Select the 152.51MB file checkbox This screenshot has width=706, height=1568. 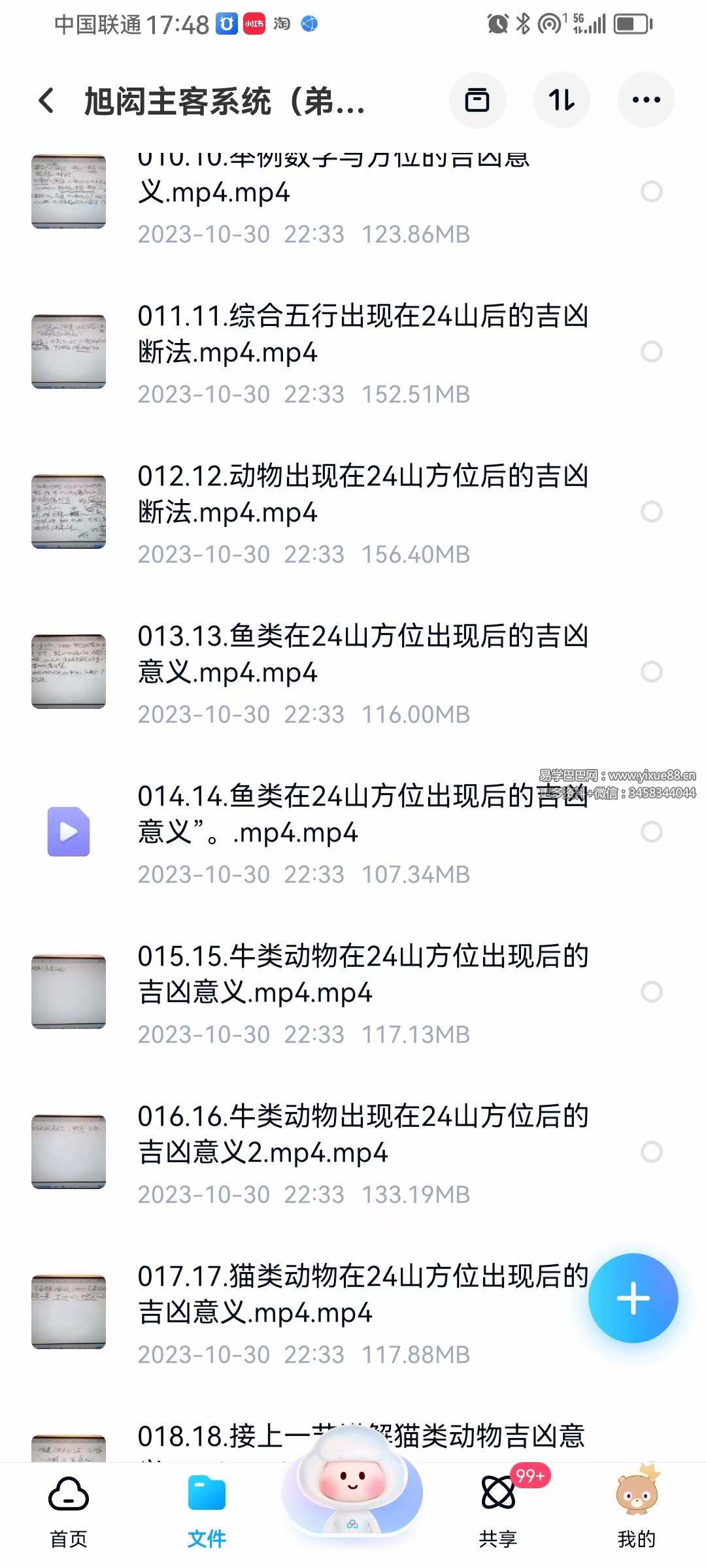click(651, 351)
